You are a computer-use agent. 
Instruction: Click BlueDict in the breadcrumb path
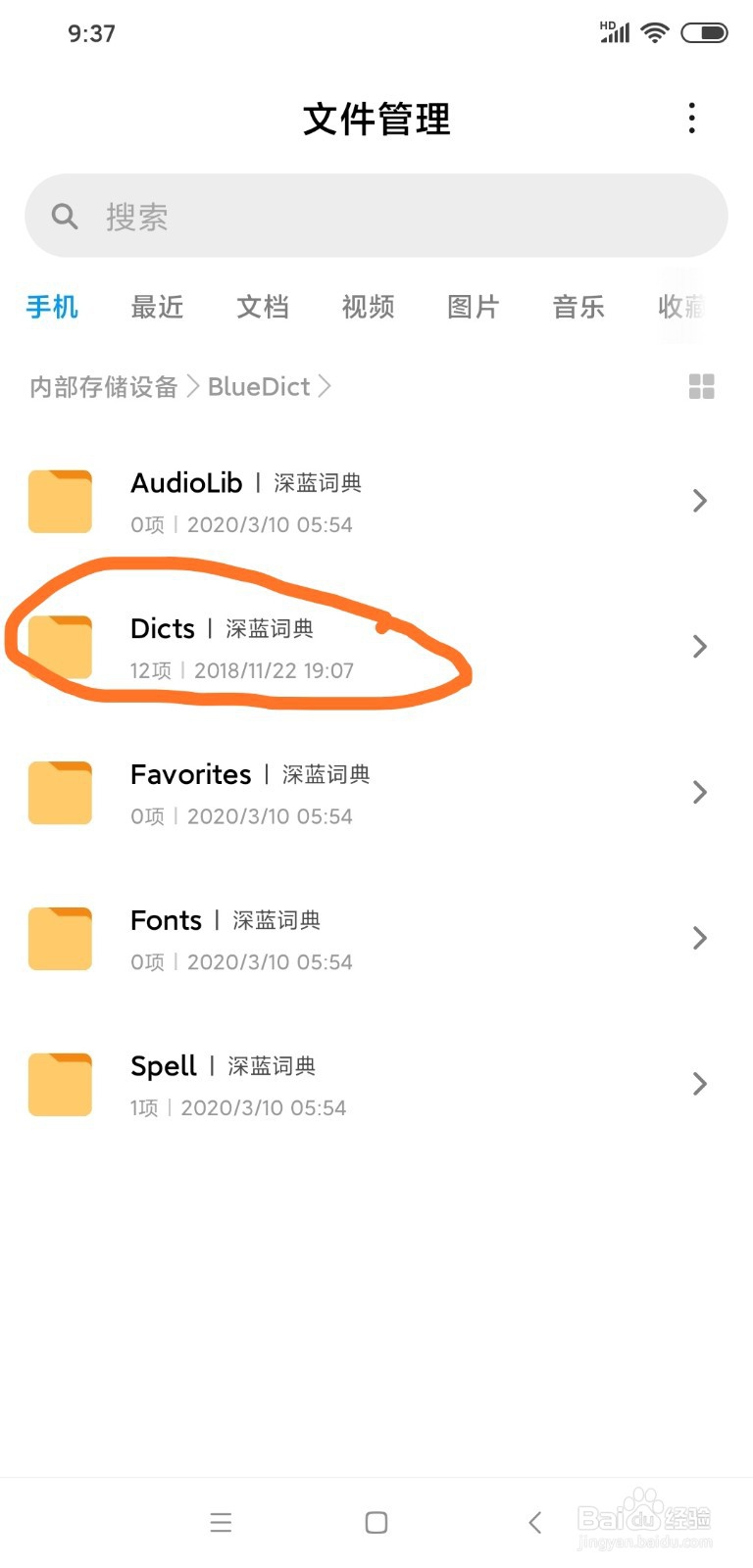(x=257, y=386)
